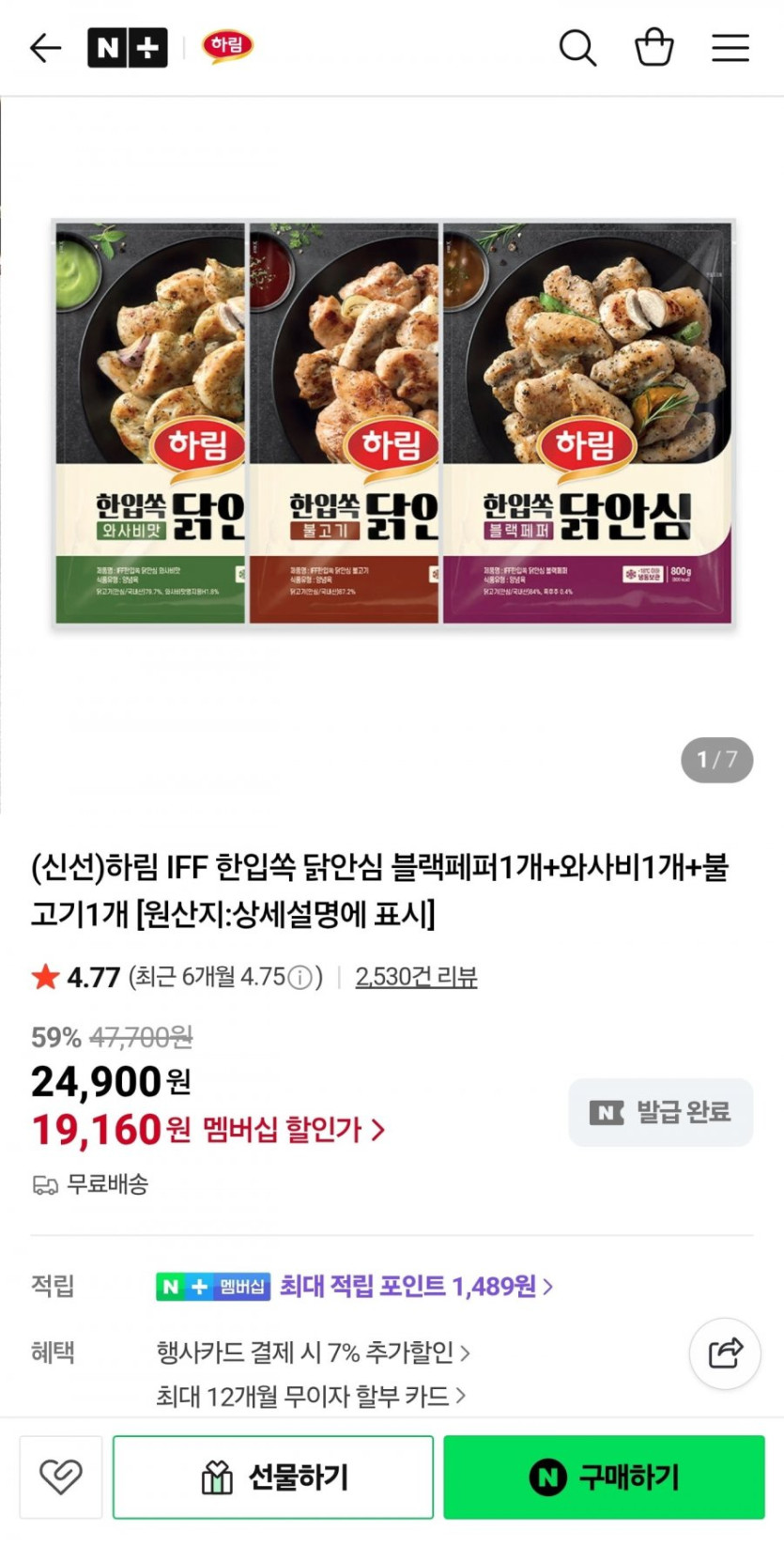Open the search magnifier icon

577,48
